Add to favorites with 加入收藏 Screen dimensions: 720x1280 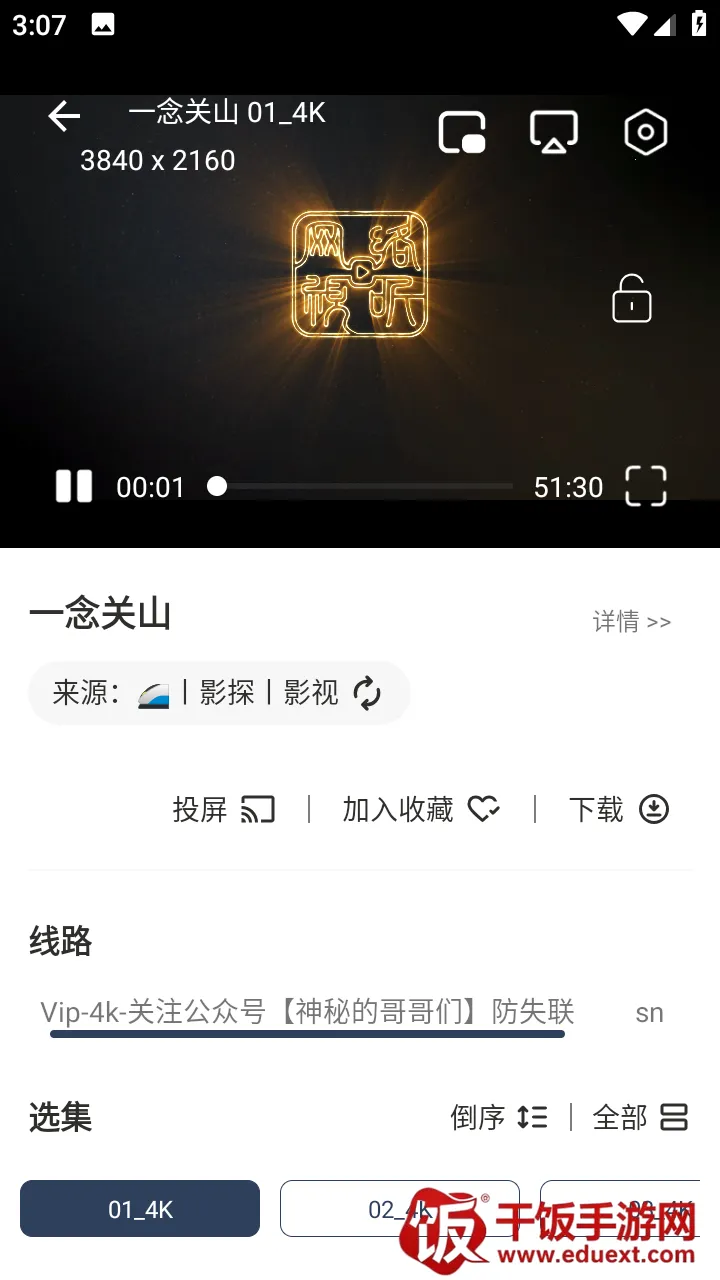[421, 809]
